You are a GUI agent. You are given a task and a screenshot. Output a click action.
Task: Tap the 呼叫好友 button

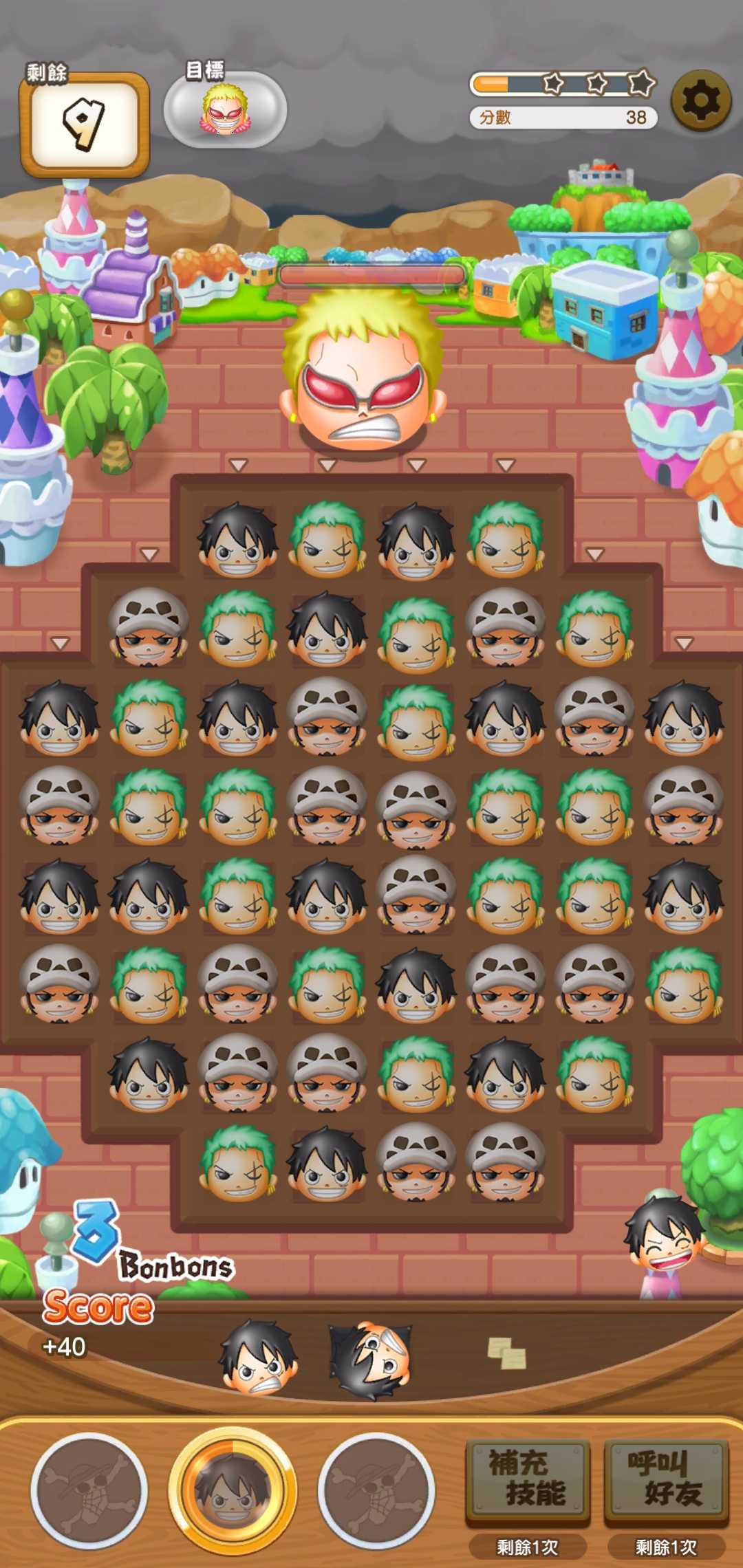coord(665,1478)
